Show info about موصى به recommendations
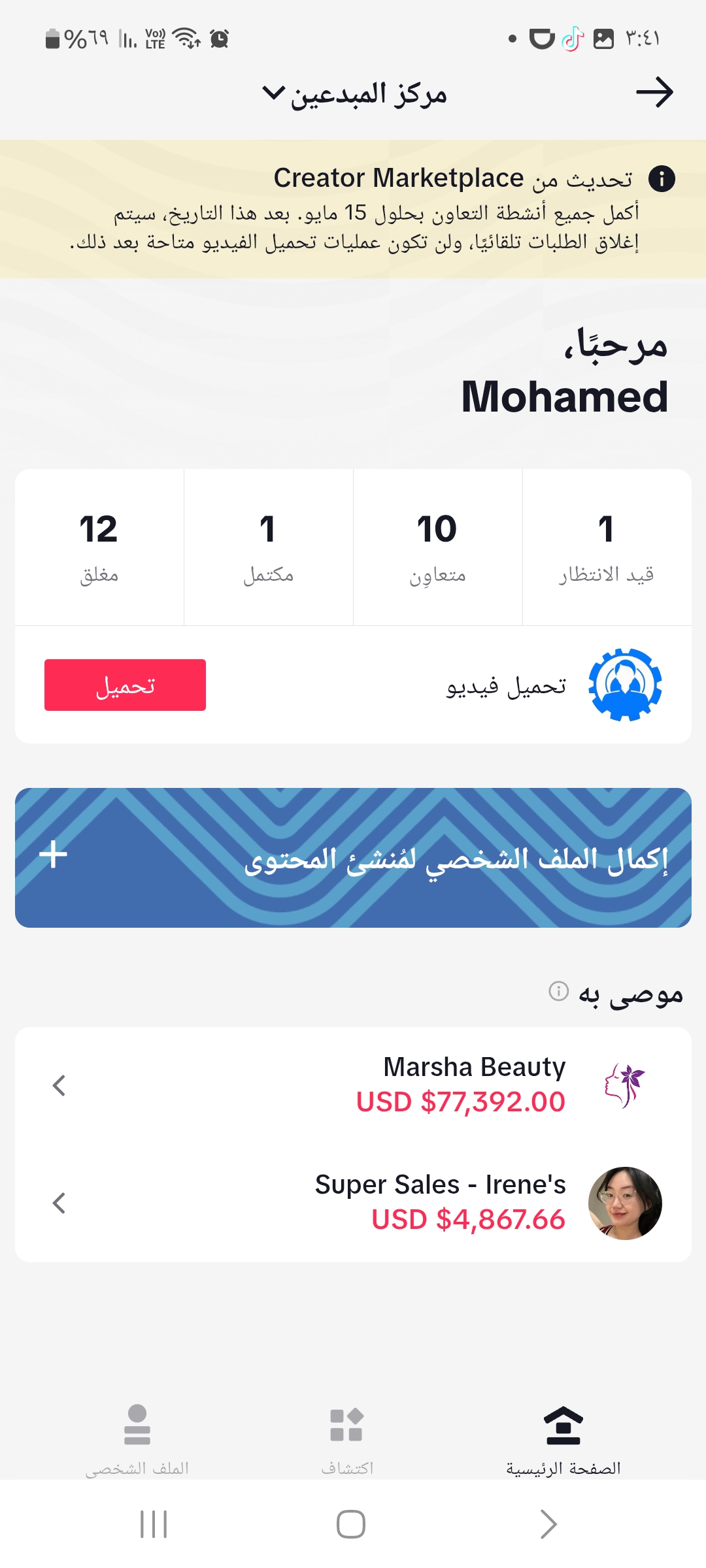Viewport: 706px width, 1568px height. pyautogui.click(x=558, y=991)
